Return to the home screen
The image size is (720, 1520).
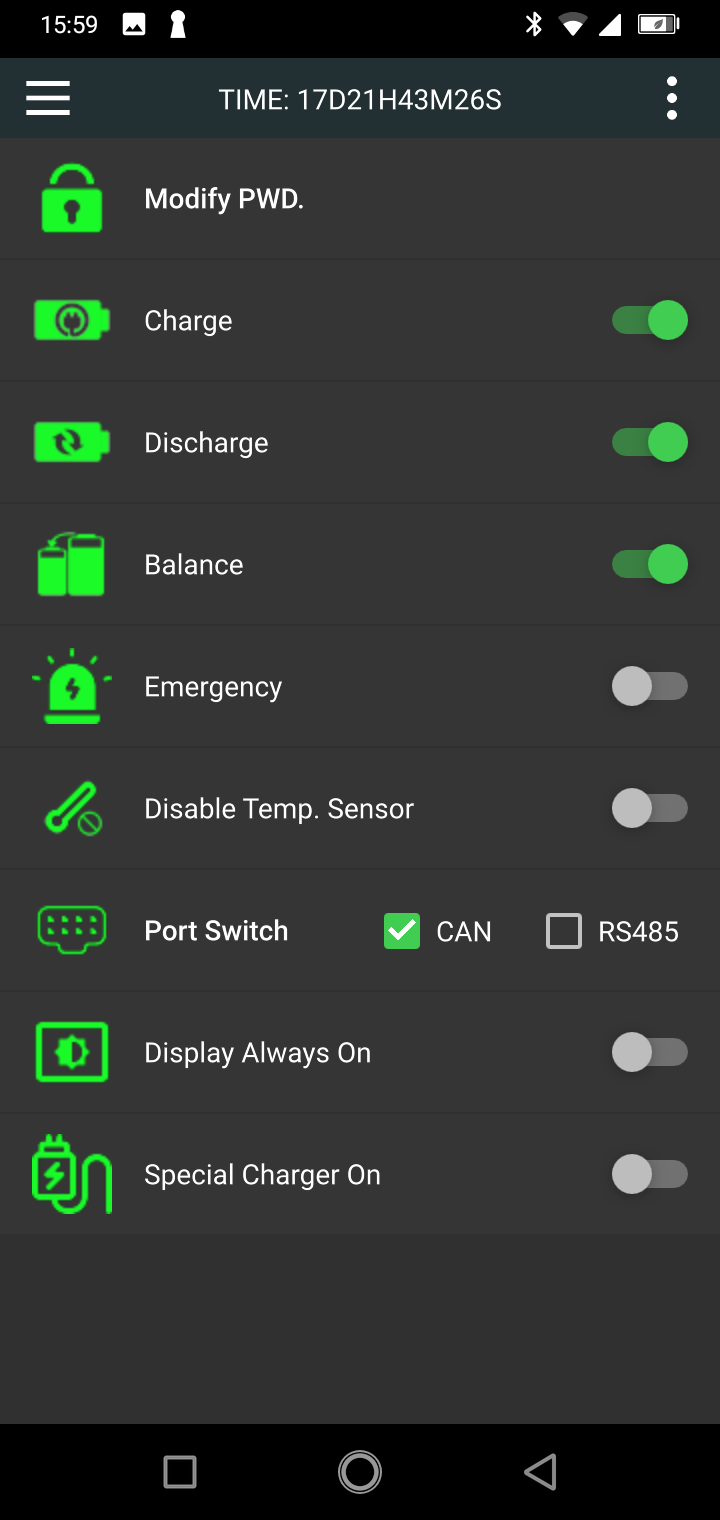click(360, 1472)
